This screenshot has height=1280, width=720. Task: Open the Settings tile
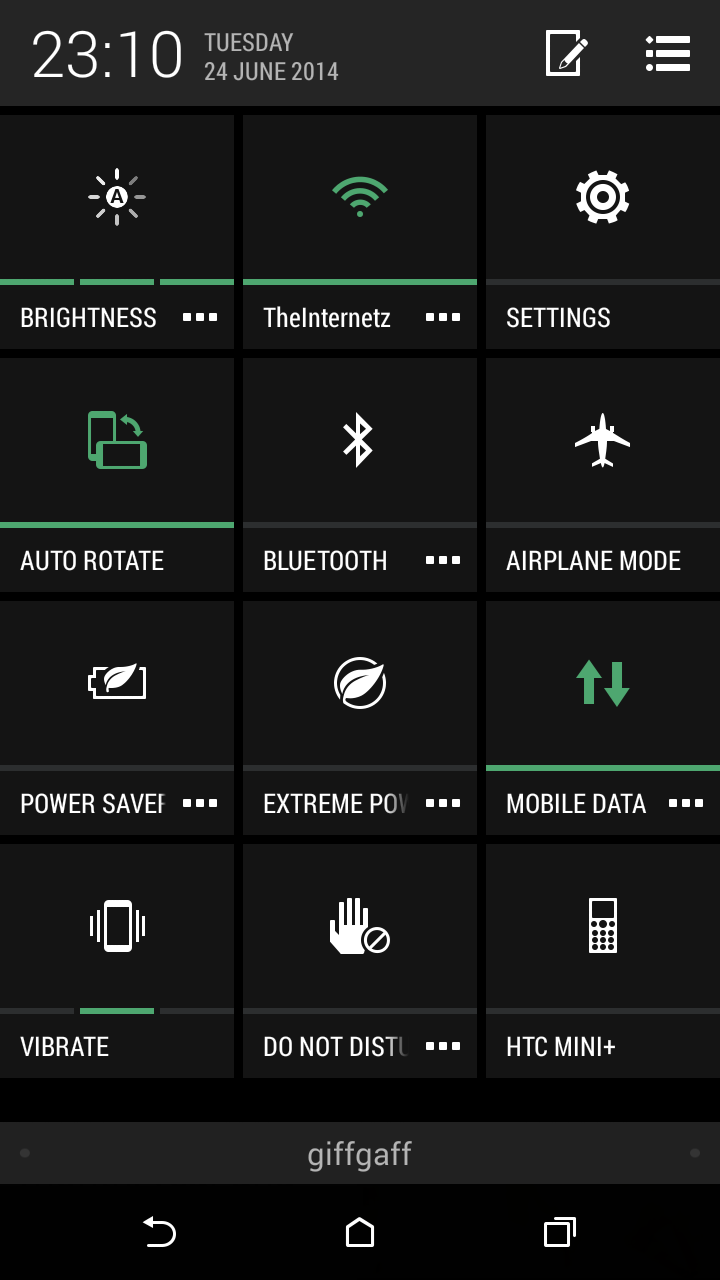[x=603, y=232]
